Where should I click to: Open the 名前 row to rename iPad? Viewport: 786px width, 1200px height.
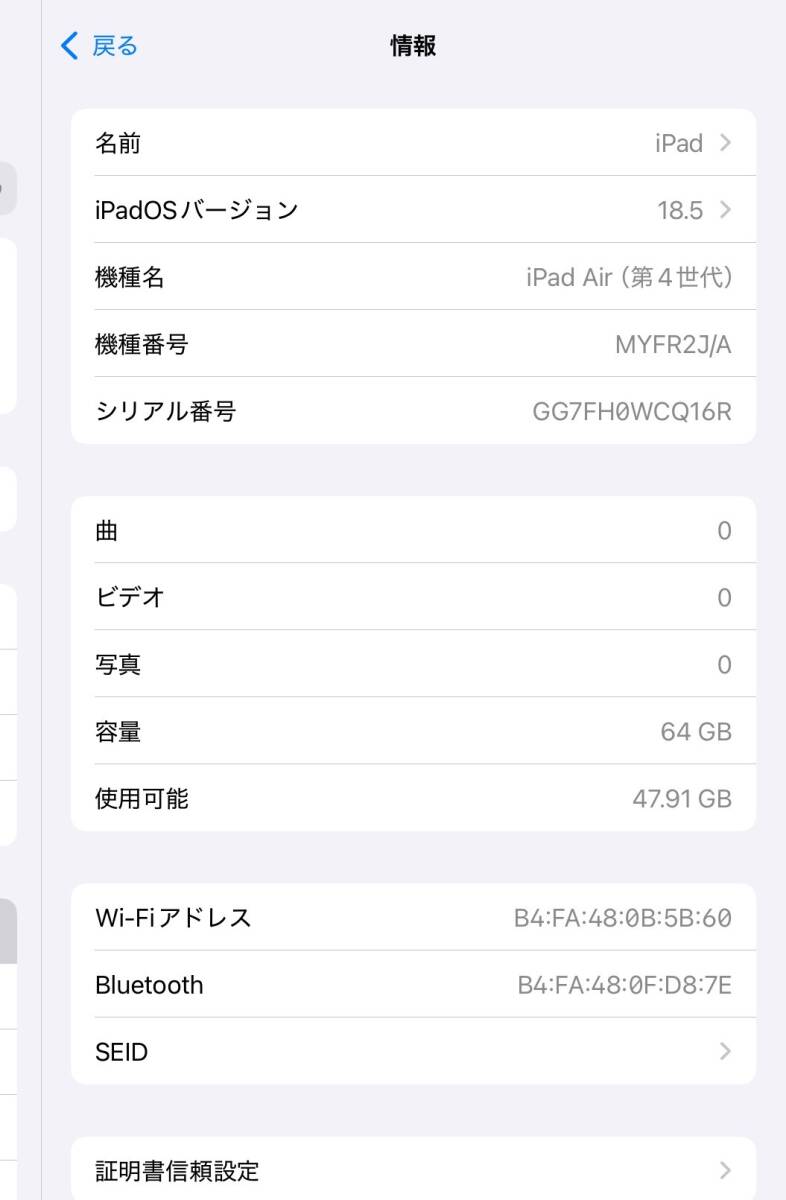point(413,143)
